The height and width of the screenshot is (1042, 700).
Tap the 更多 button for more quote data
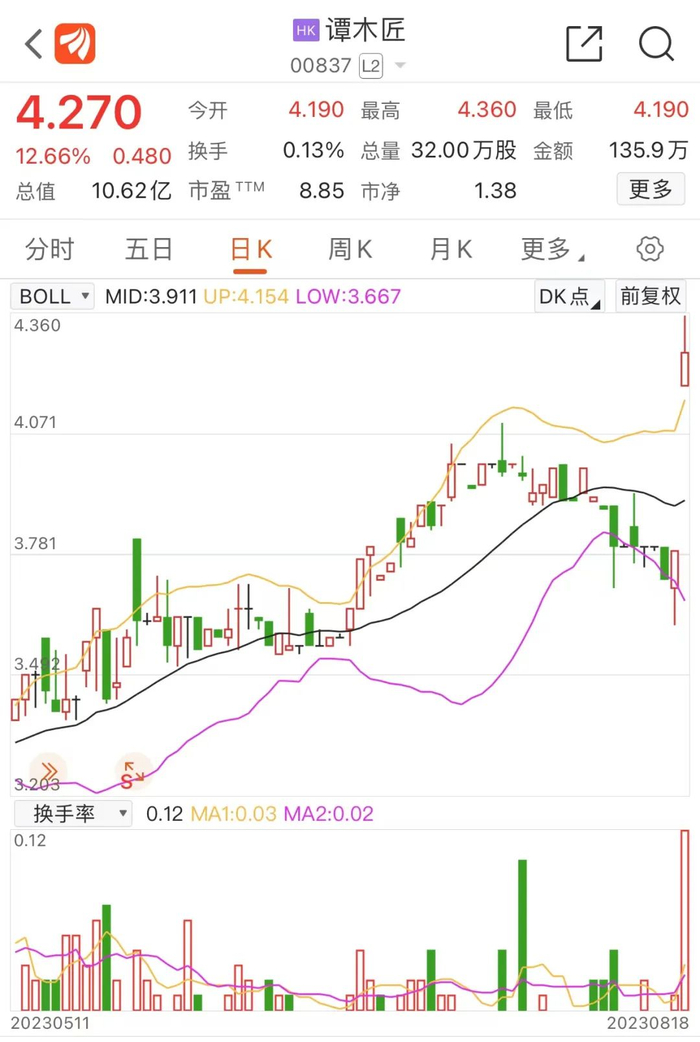coord(651,189)
